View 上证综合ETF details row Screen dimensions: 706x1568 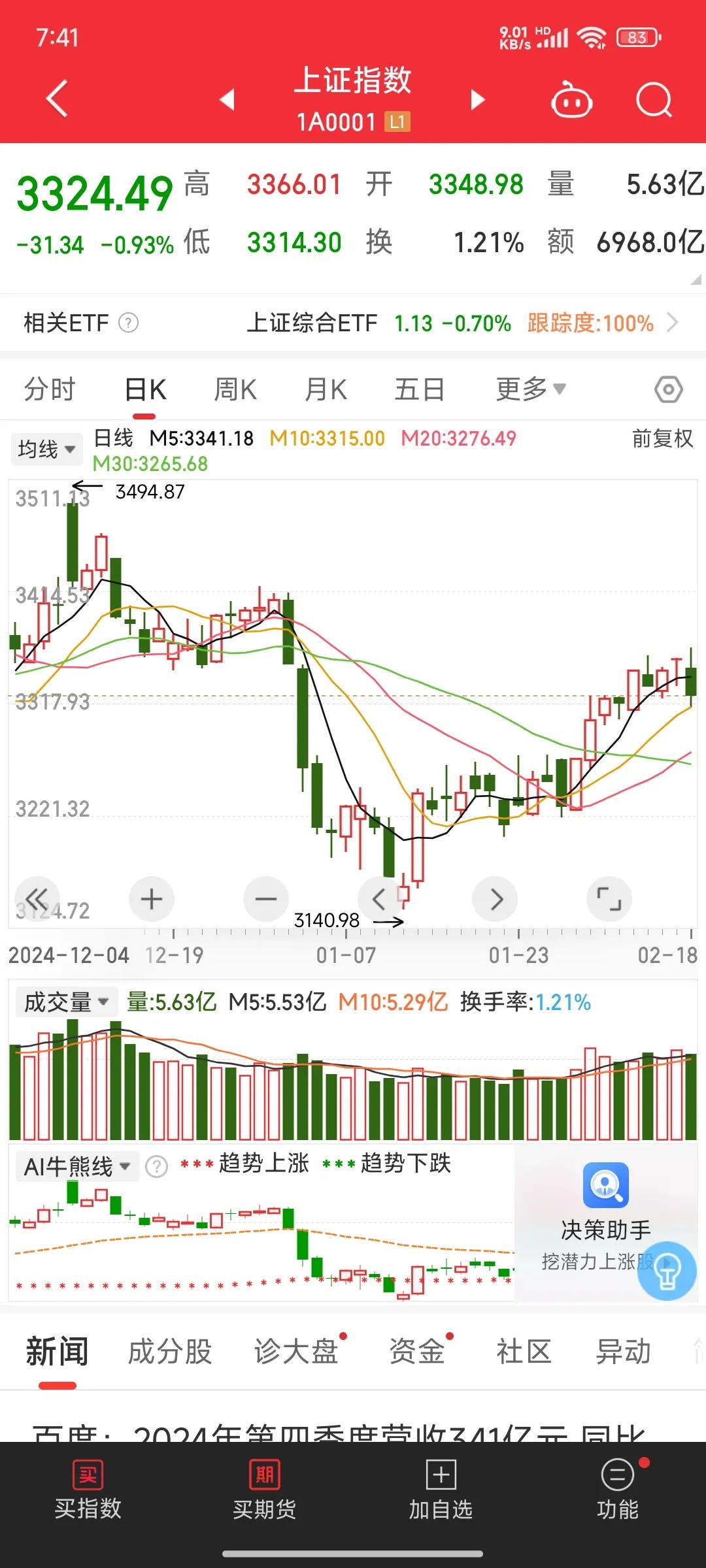tap(353, 323)
